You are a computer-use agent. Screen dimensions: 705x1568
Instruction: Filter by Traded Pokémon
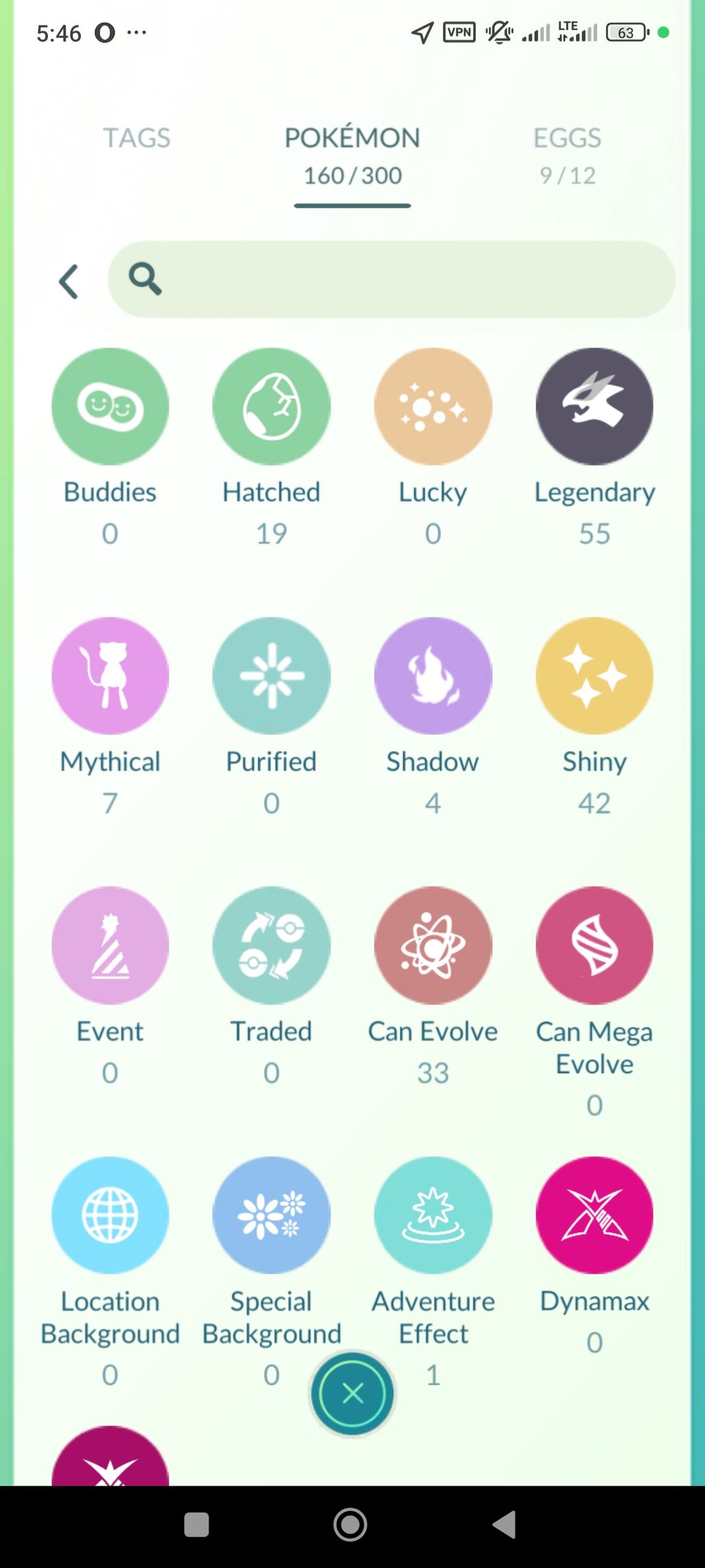click(x=272, y=946)
